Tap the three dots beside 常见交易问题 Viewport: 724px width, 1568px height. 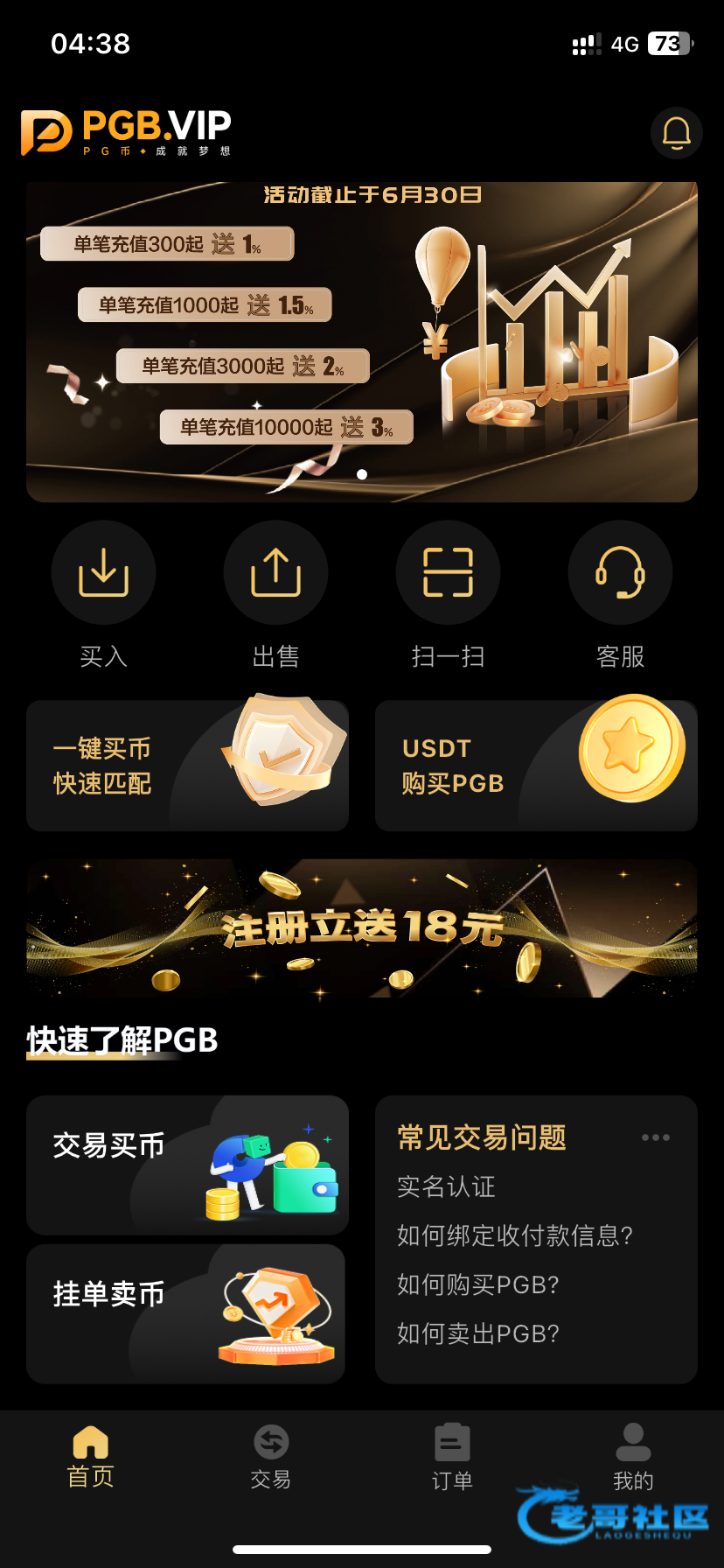[655, 1137]
